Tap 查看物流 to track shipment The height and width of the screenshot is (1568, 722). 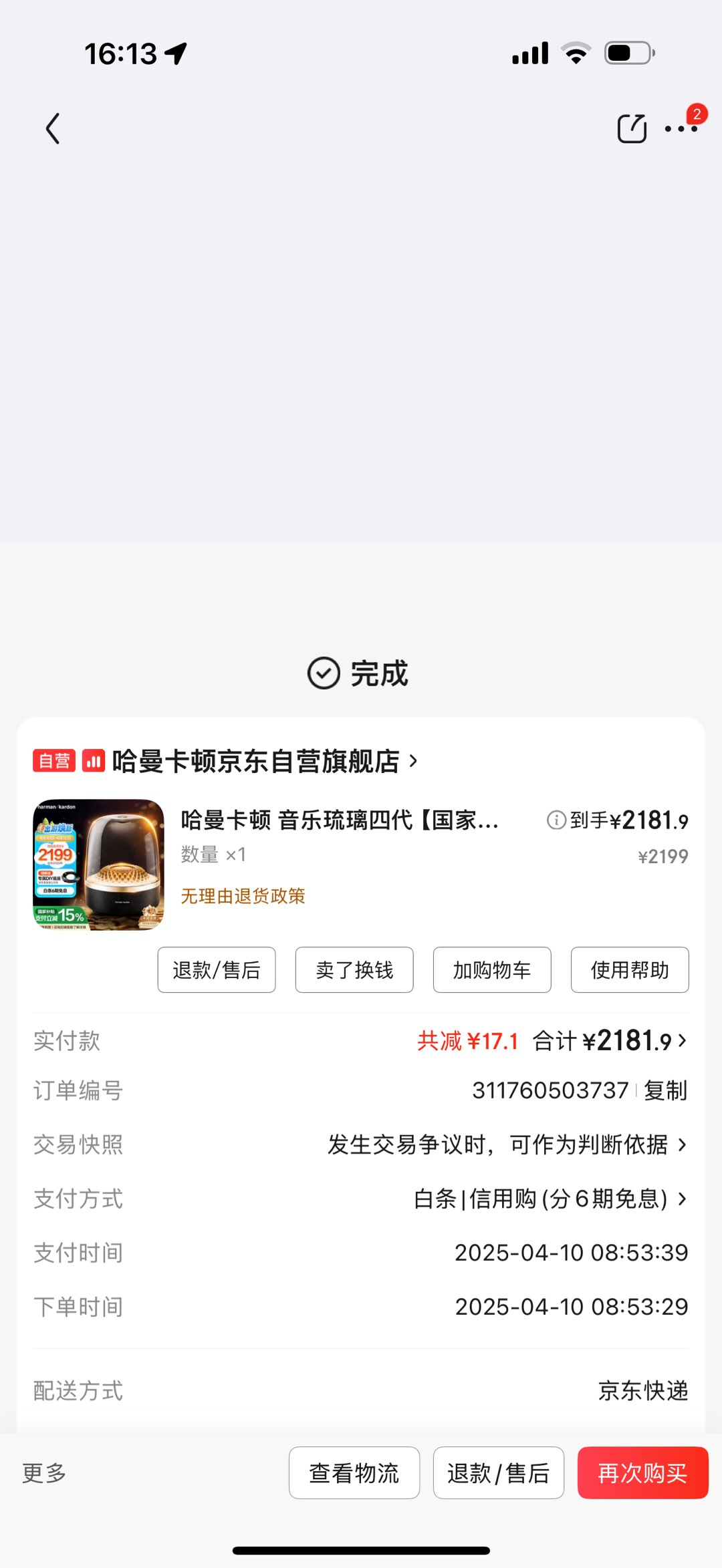pos(354,1472)
